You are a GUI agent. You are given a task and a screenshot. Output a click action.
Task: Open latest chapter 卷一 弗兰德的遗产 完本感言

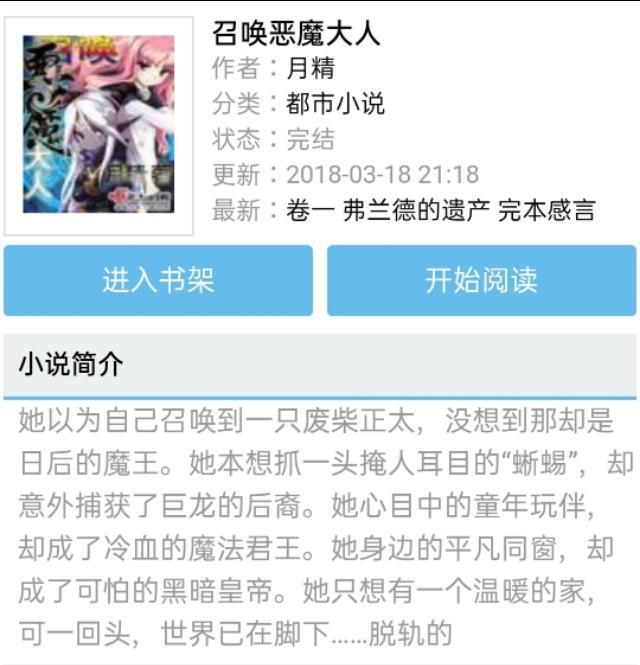point(440,210)
